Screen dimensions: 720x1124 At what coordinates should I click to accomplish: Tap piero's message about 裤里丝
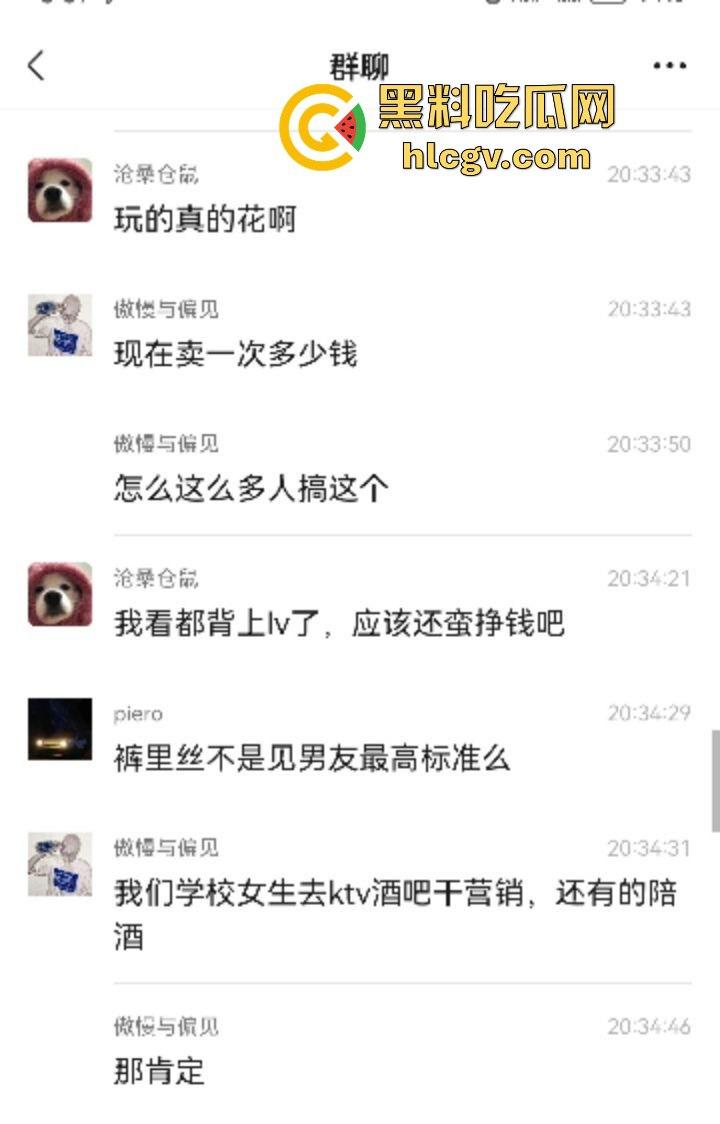pyautogui.click(x=310, y=760)
